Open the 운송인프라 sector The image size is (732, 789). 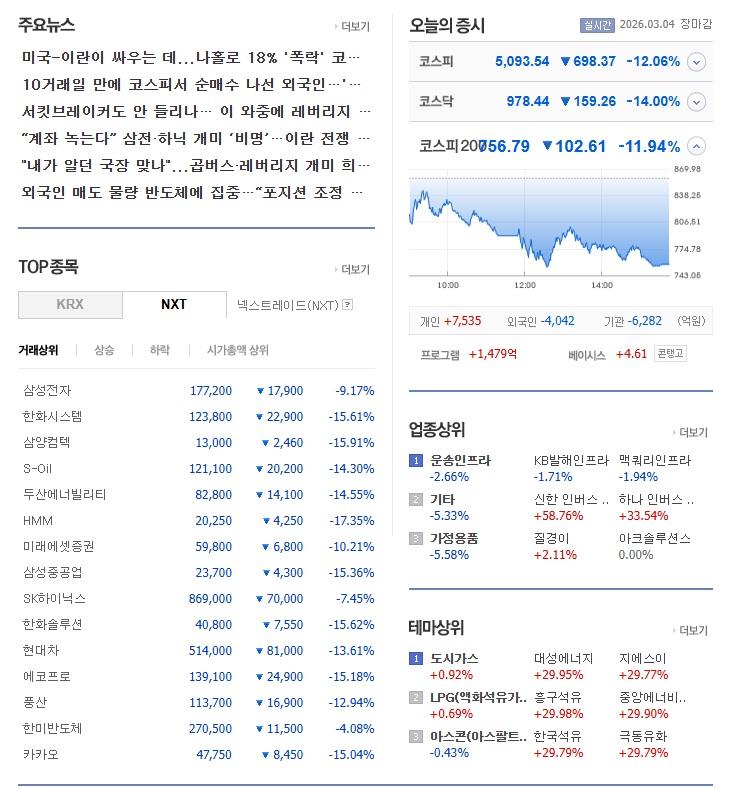(460, 460)
